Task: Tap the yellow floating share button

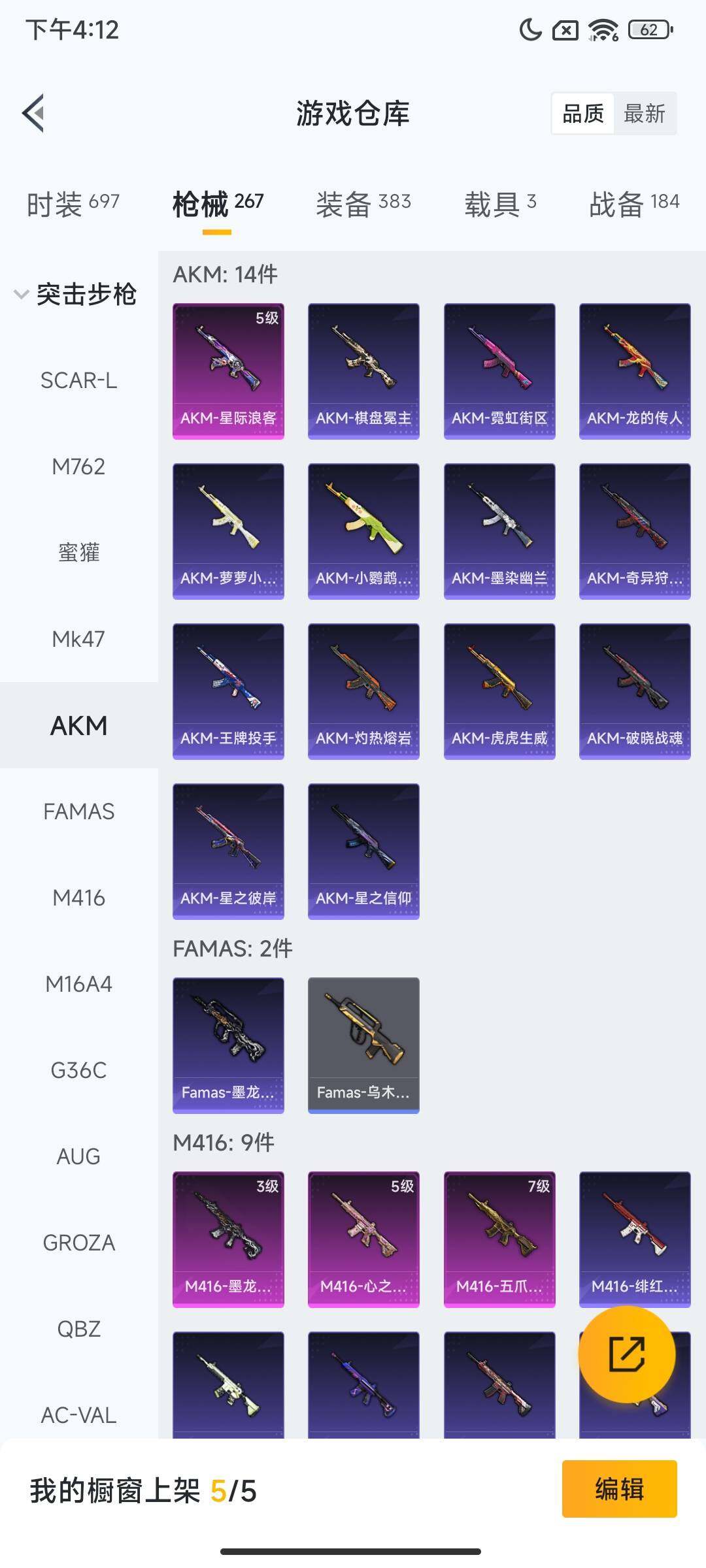Action: pos(626,1354)
